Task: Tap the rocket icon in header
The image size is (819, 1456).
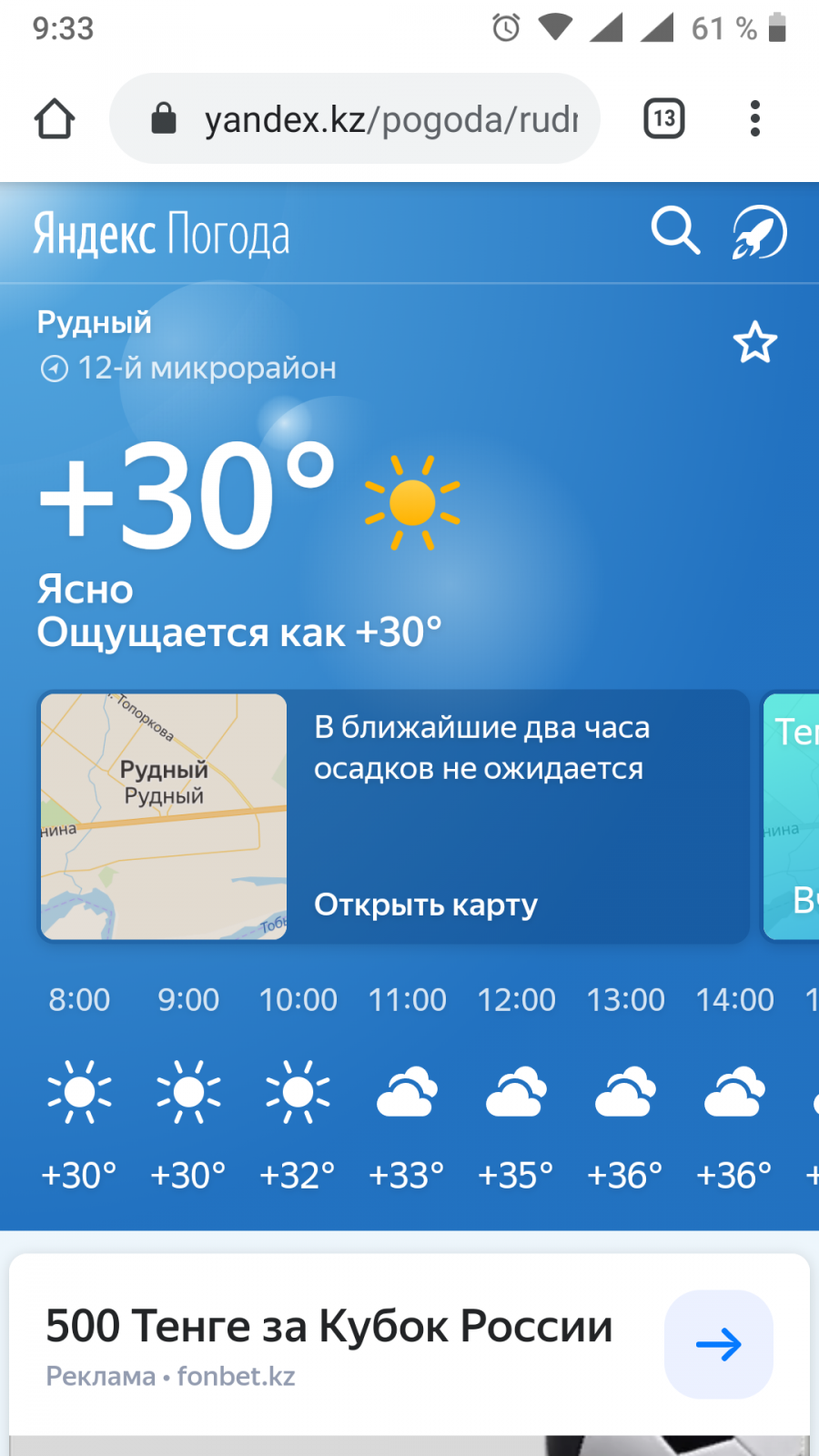Action: (x=760, y=233)
